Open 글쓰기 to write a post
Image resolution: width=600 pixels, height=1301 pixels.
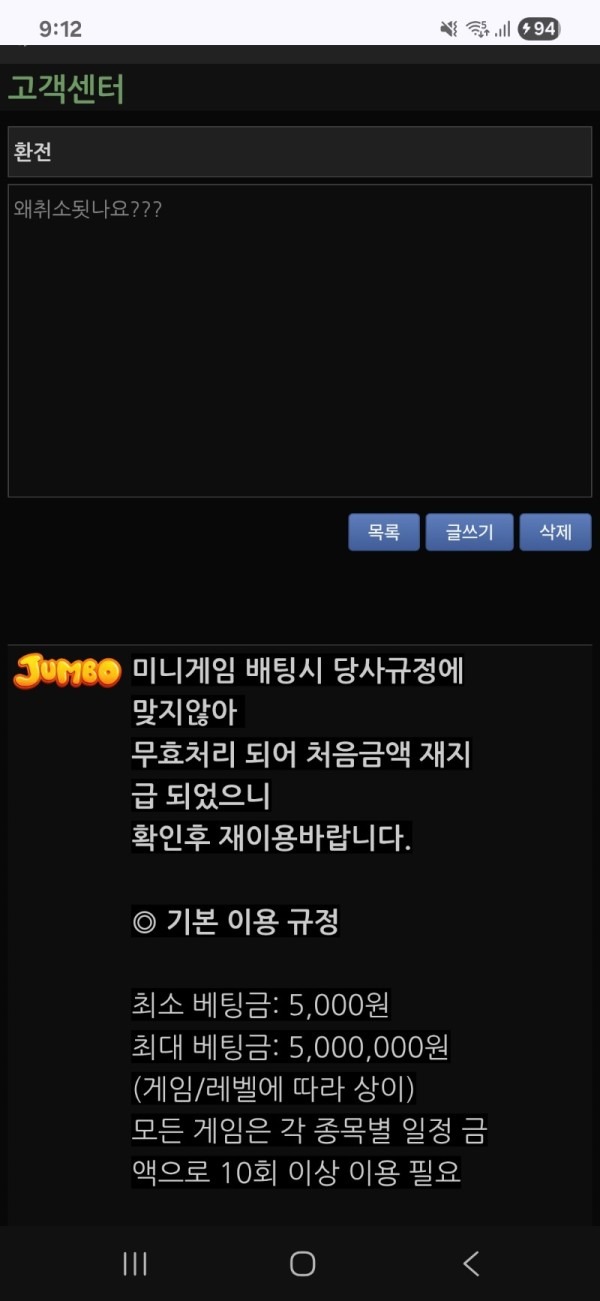(x=469, y=532)
